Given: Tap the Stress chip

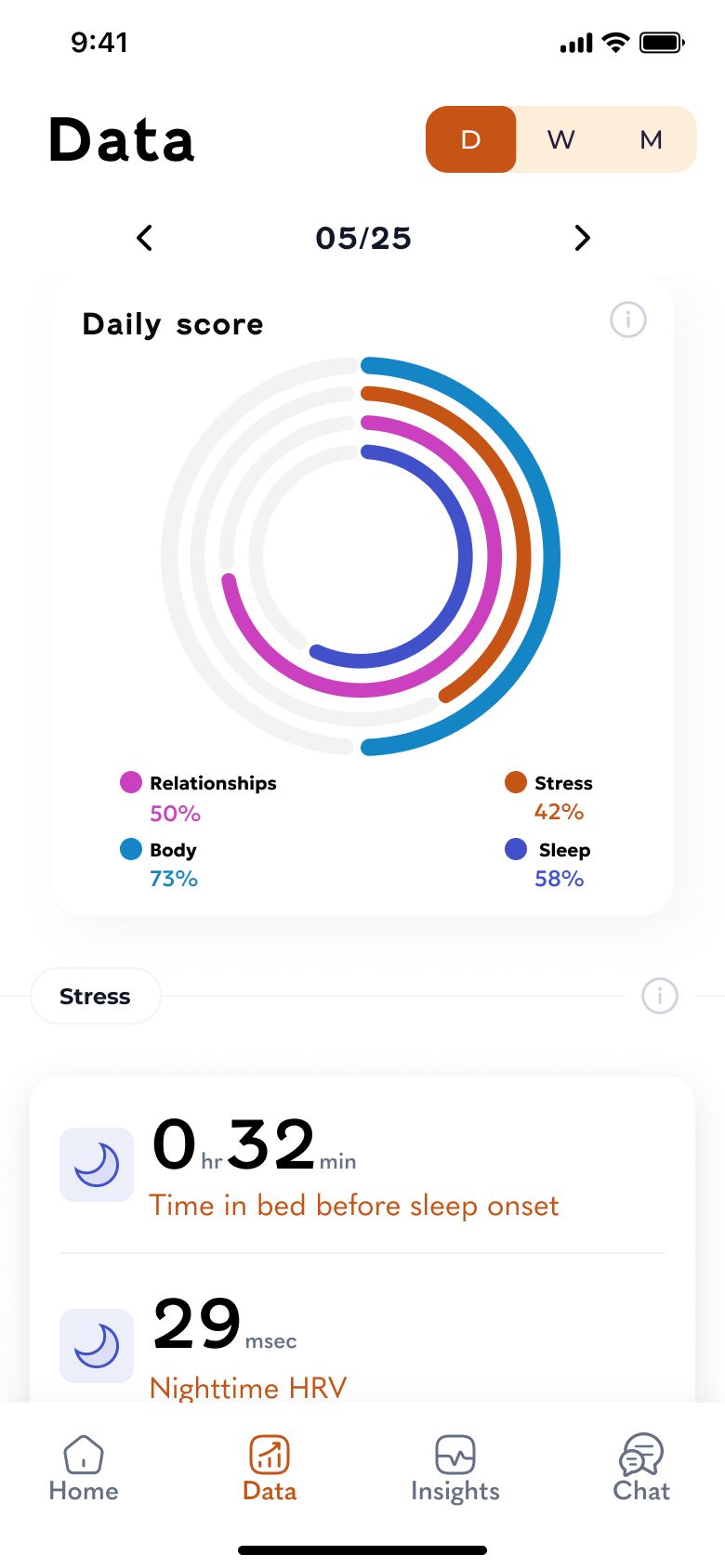Looking at the screenshot, I should coord(96,996).
